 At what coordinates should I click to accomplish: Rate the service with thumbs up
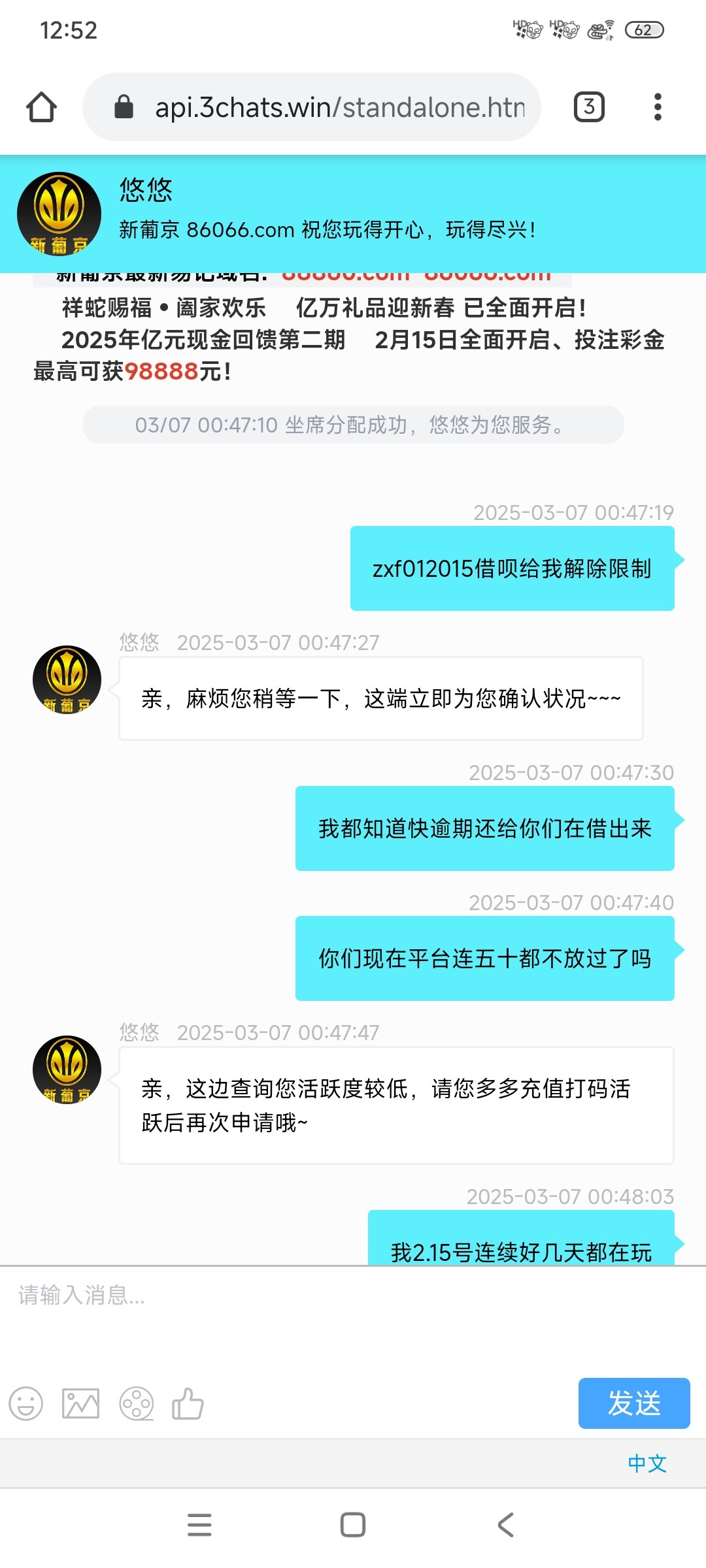(x=188, y=1403)
